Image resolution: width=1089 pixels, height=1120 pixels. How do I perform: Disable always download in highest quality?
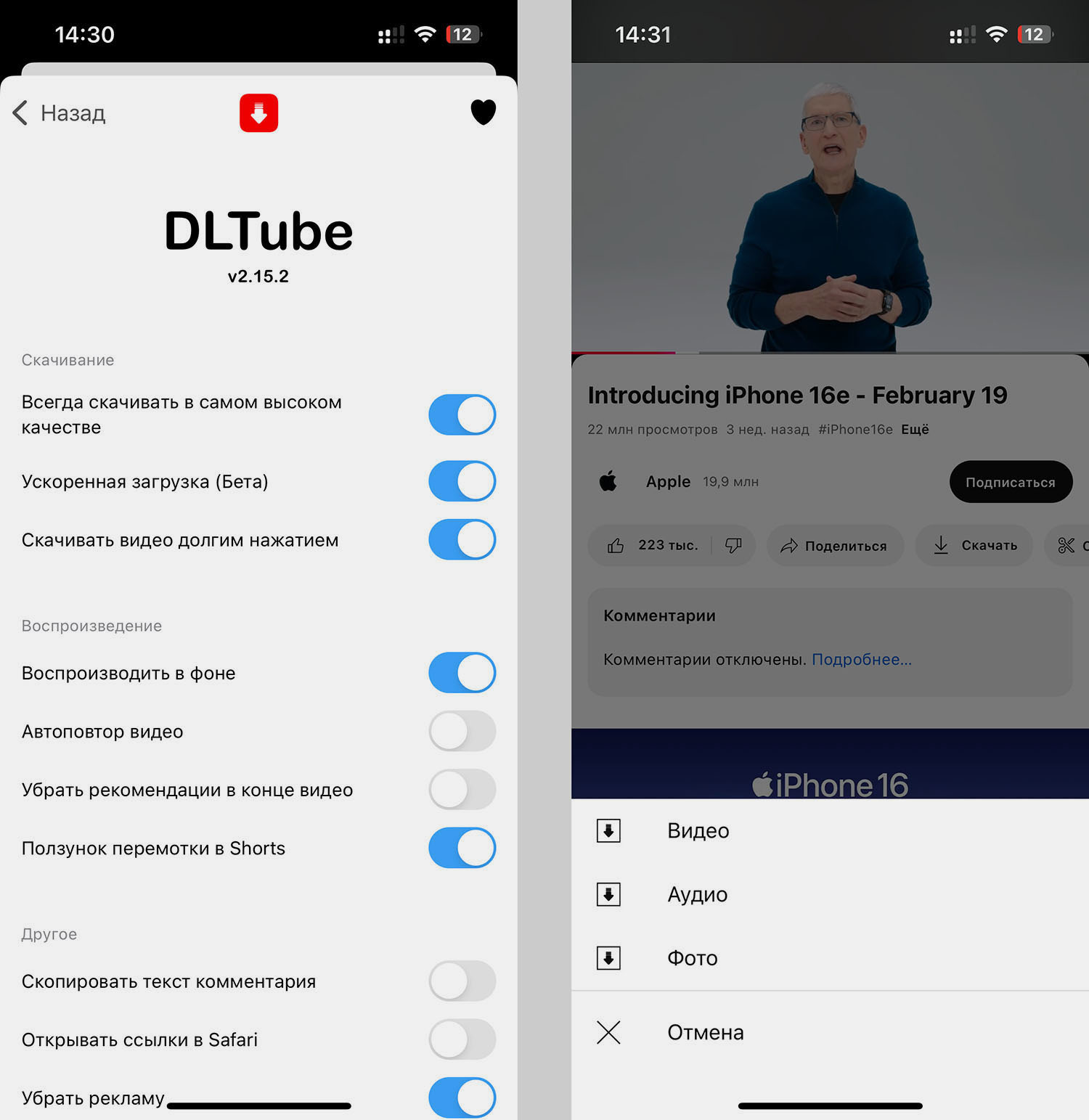point(462,415)
